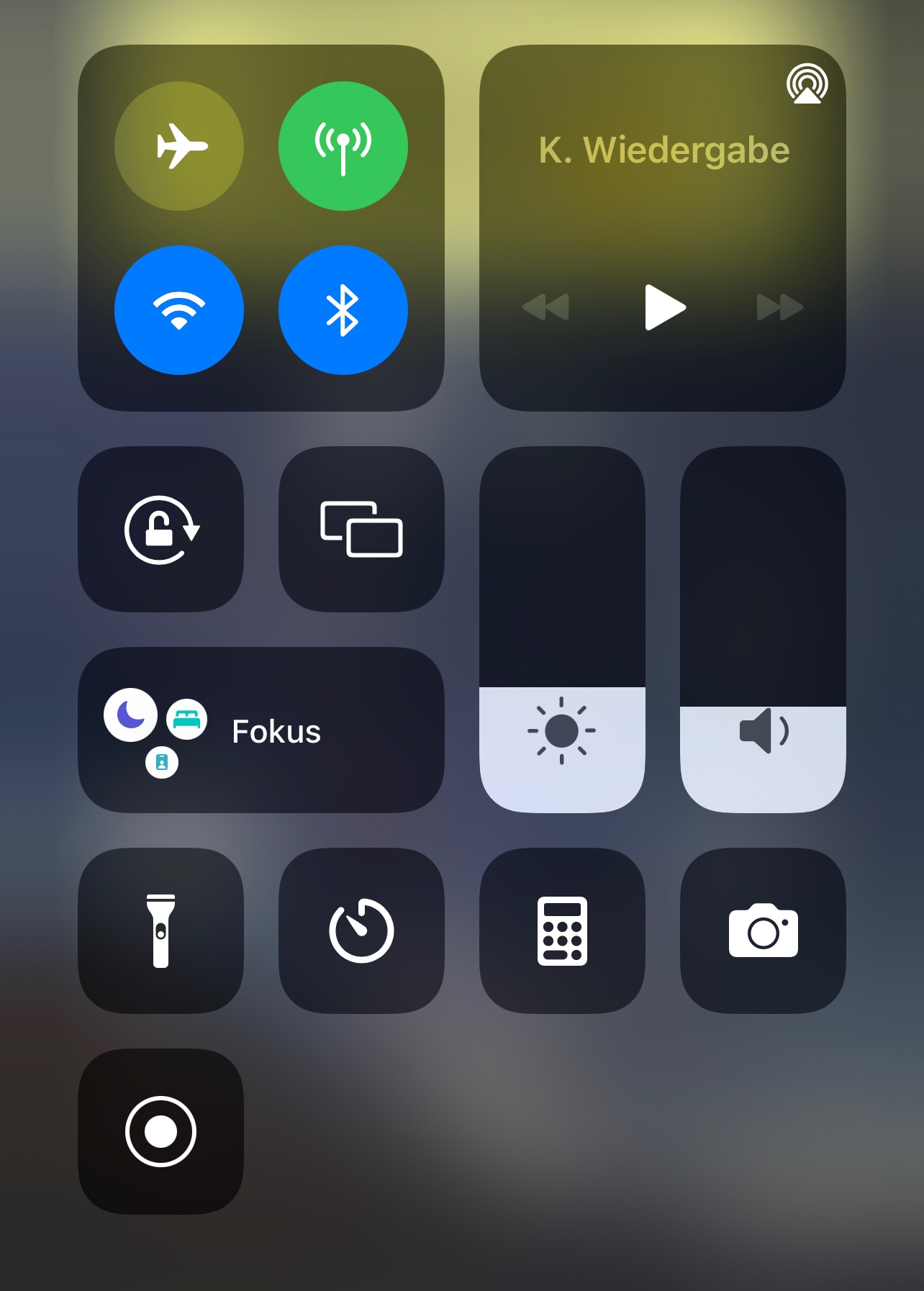Skip to the previous track
The image size is (924, 1291).
tap(546, 307)
